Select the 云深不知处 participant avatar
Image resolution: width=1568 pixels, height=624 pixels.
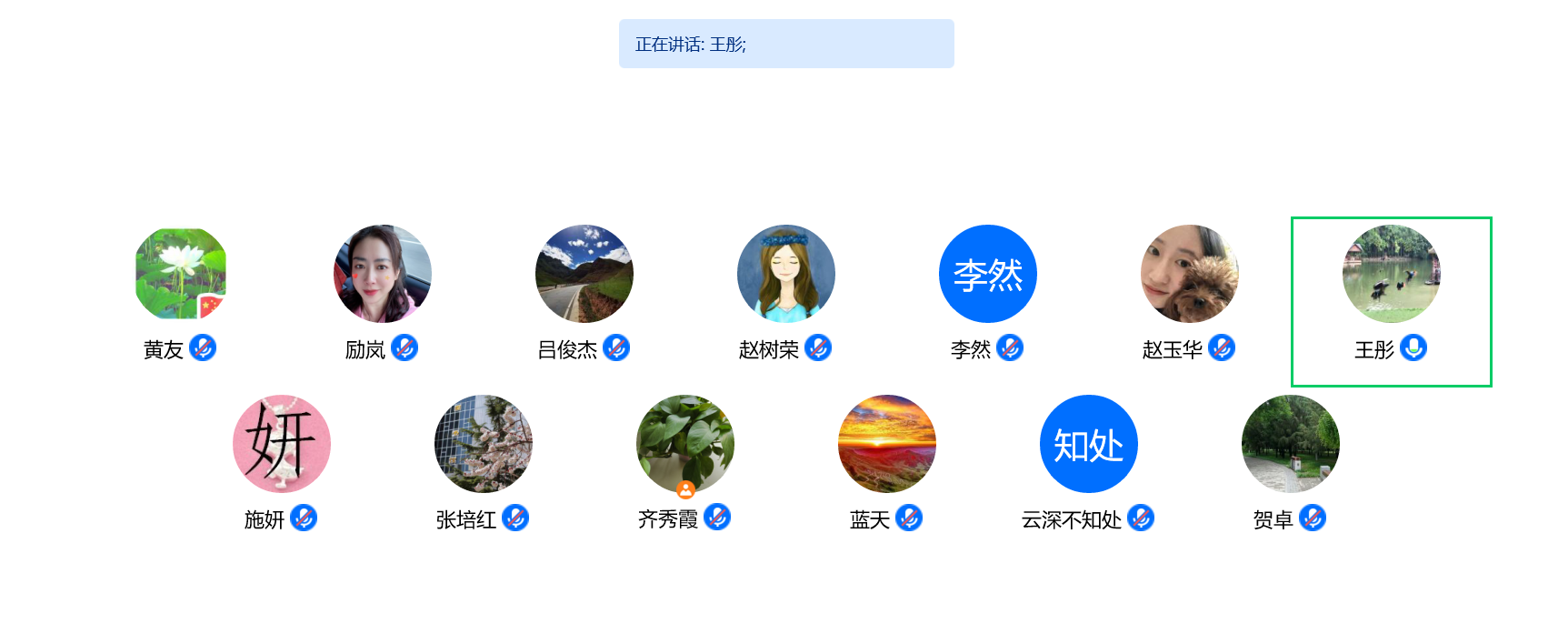[1089, 444]
